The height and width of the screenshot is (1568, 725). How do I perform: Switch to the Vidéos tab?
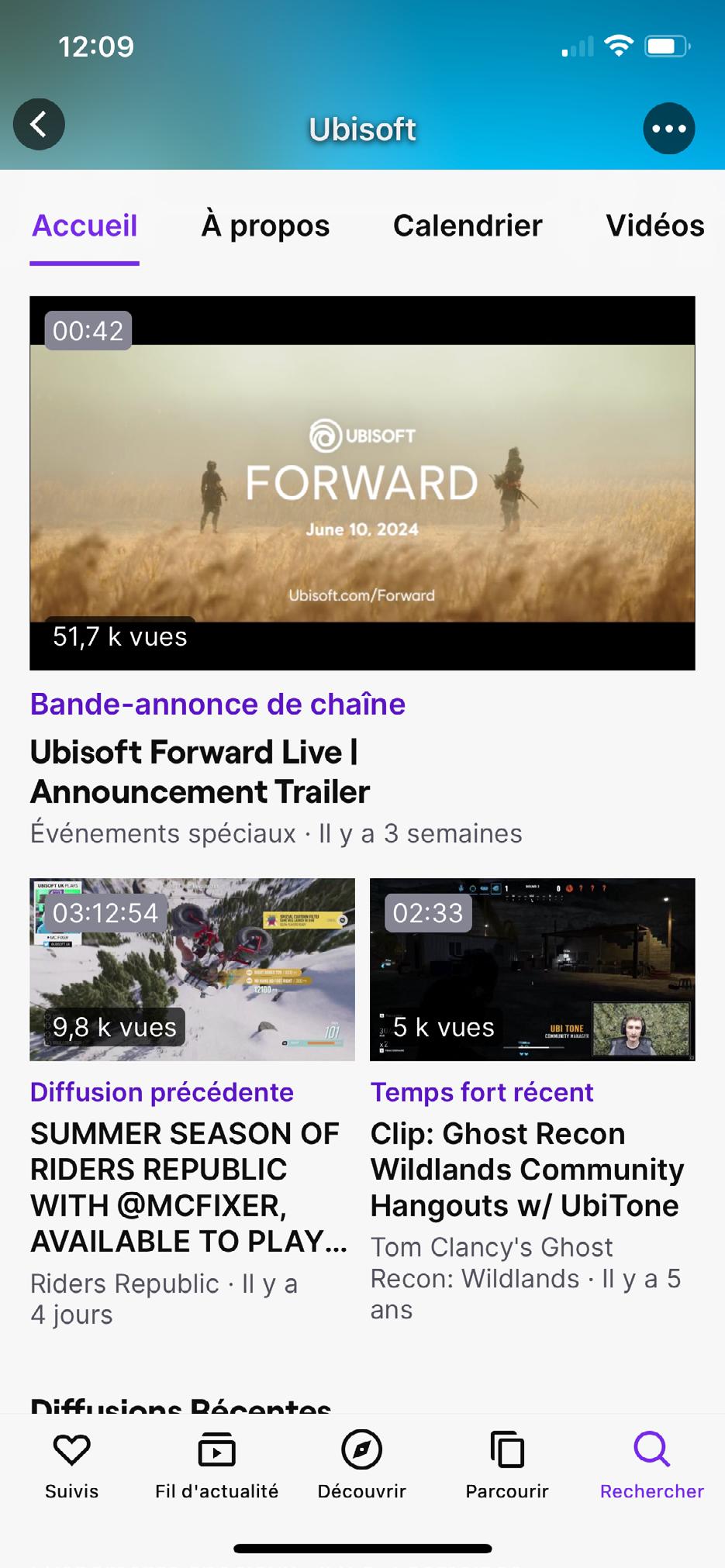pos(654,226)
